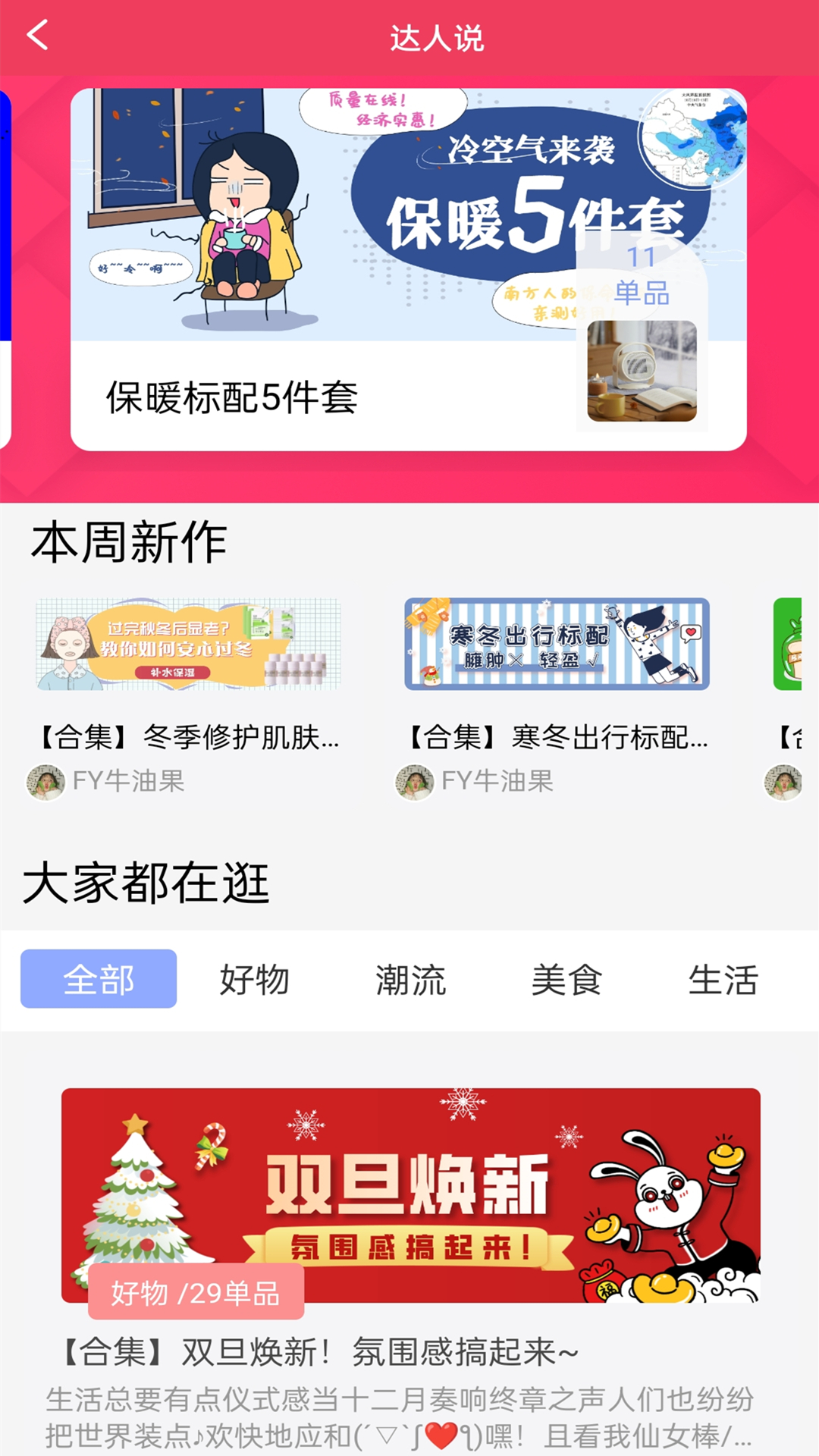
Task: Switch to the 美食 tab
Action: (567, 979)
